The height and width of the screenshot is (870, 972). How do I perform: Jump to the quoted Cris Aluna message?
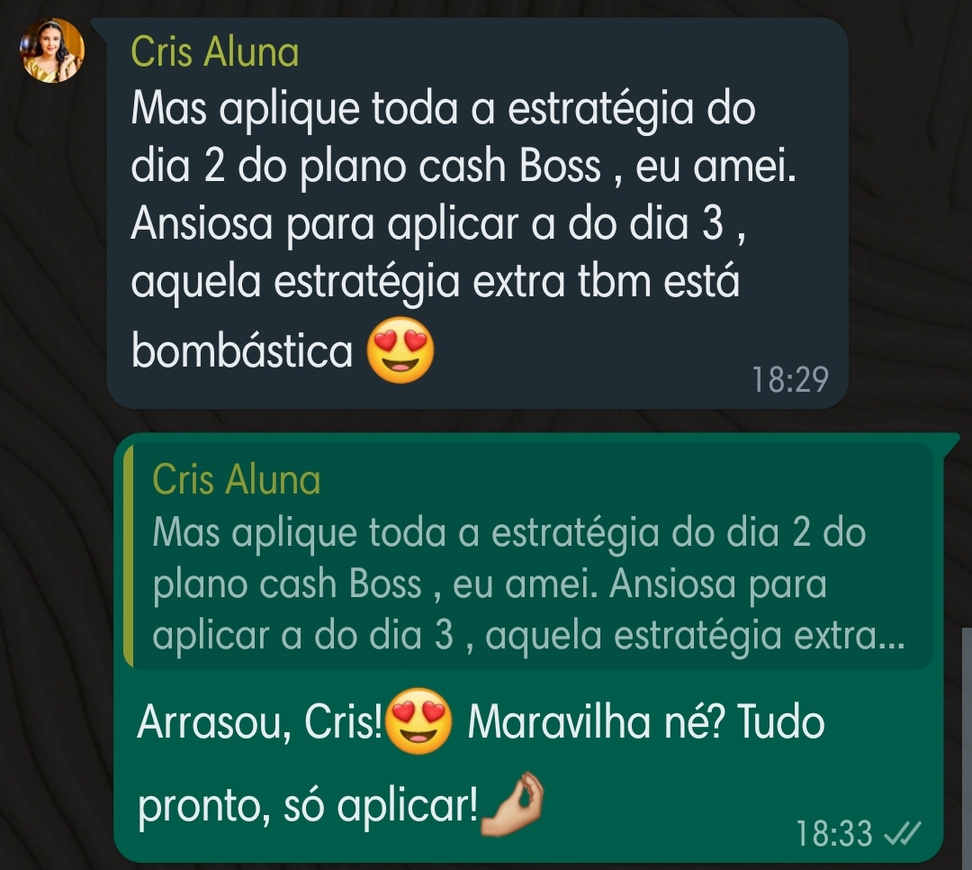528,558
